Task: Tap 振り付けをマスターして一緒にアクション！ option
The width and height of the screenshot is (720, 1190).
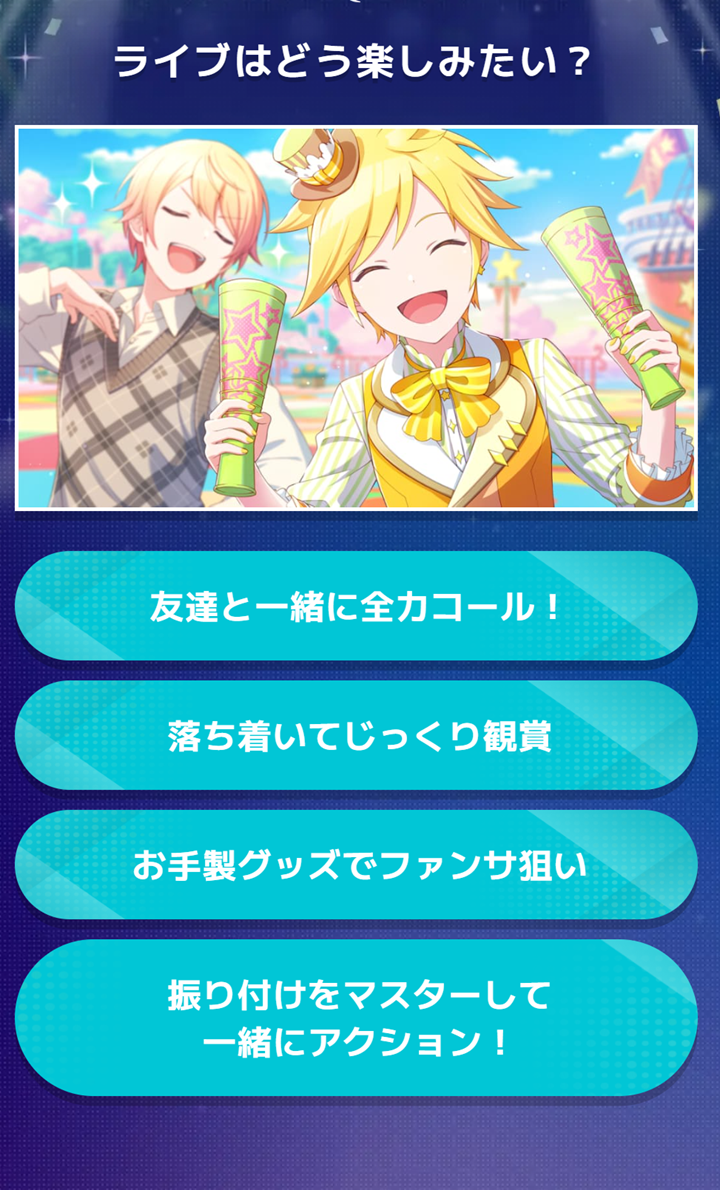Action: pyautogui.click(x=356, y=1018)
